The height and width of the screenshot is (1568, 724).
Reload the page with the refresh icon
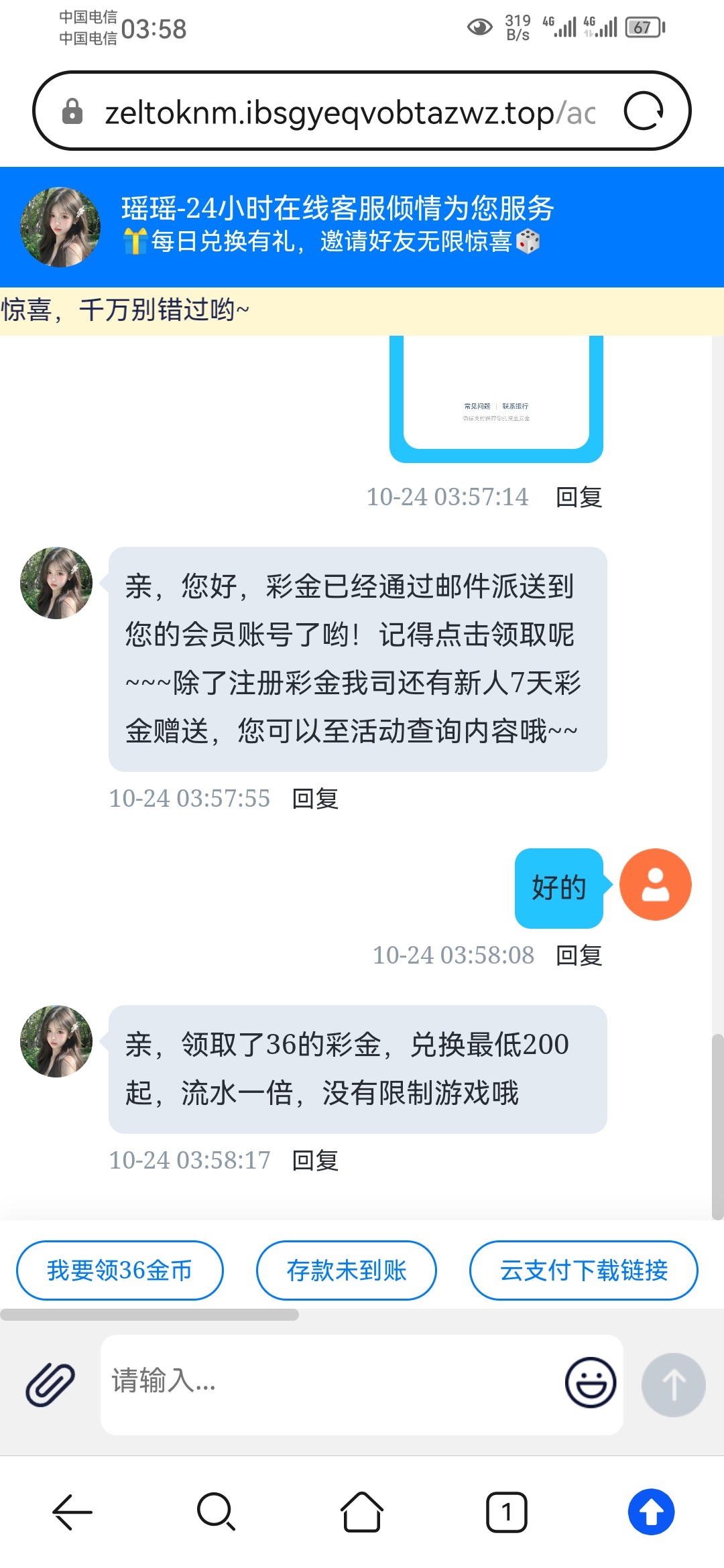pos(643,111)
